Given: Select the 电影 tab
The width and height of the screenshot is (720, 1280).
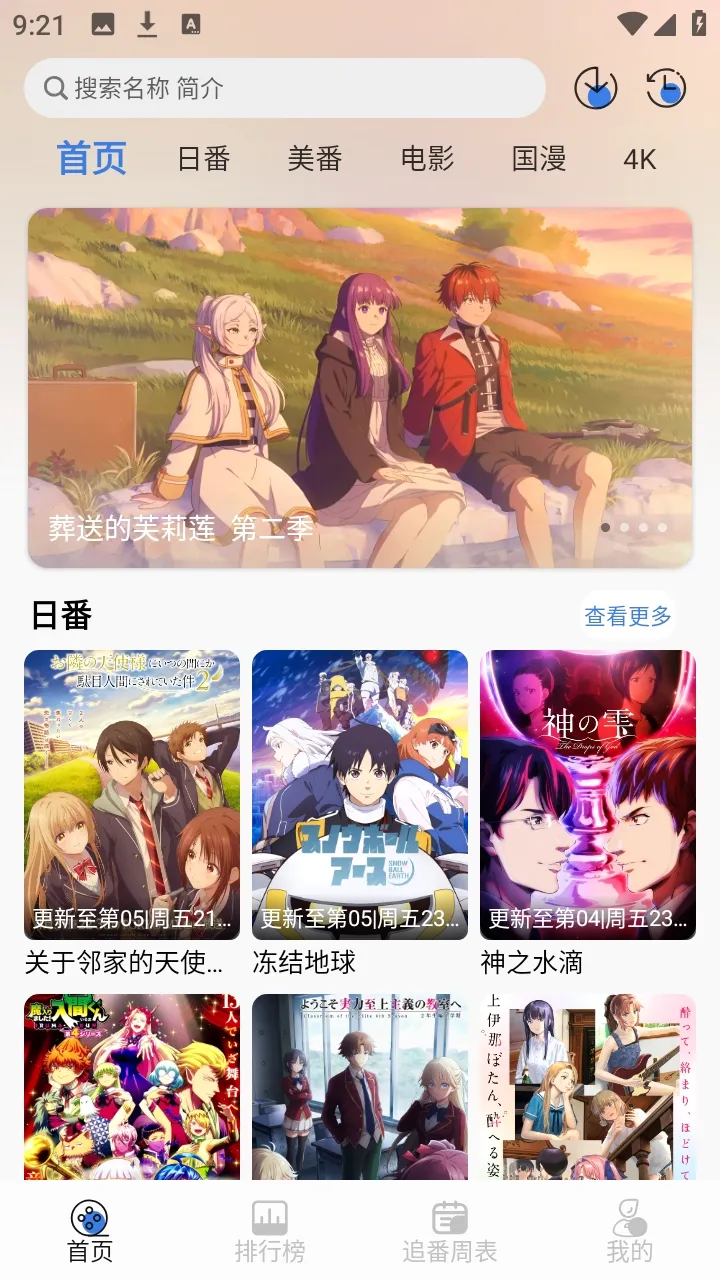Looking at the screenshot, I should pos(427,158).
